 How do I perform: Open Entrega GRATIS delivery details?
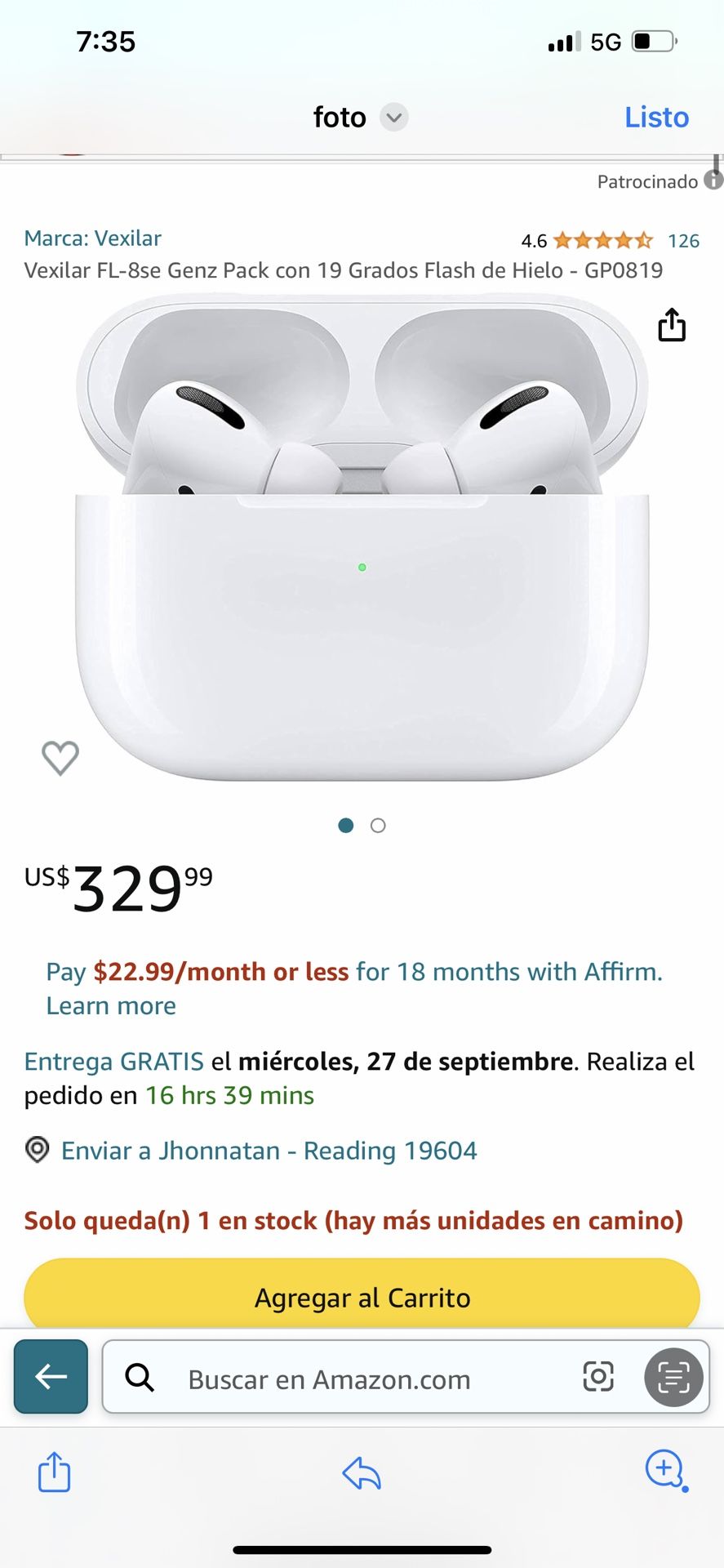114,1062
